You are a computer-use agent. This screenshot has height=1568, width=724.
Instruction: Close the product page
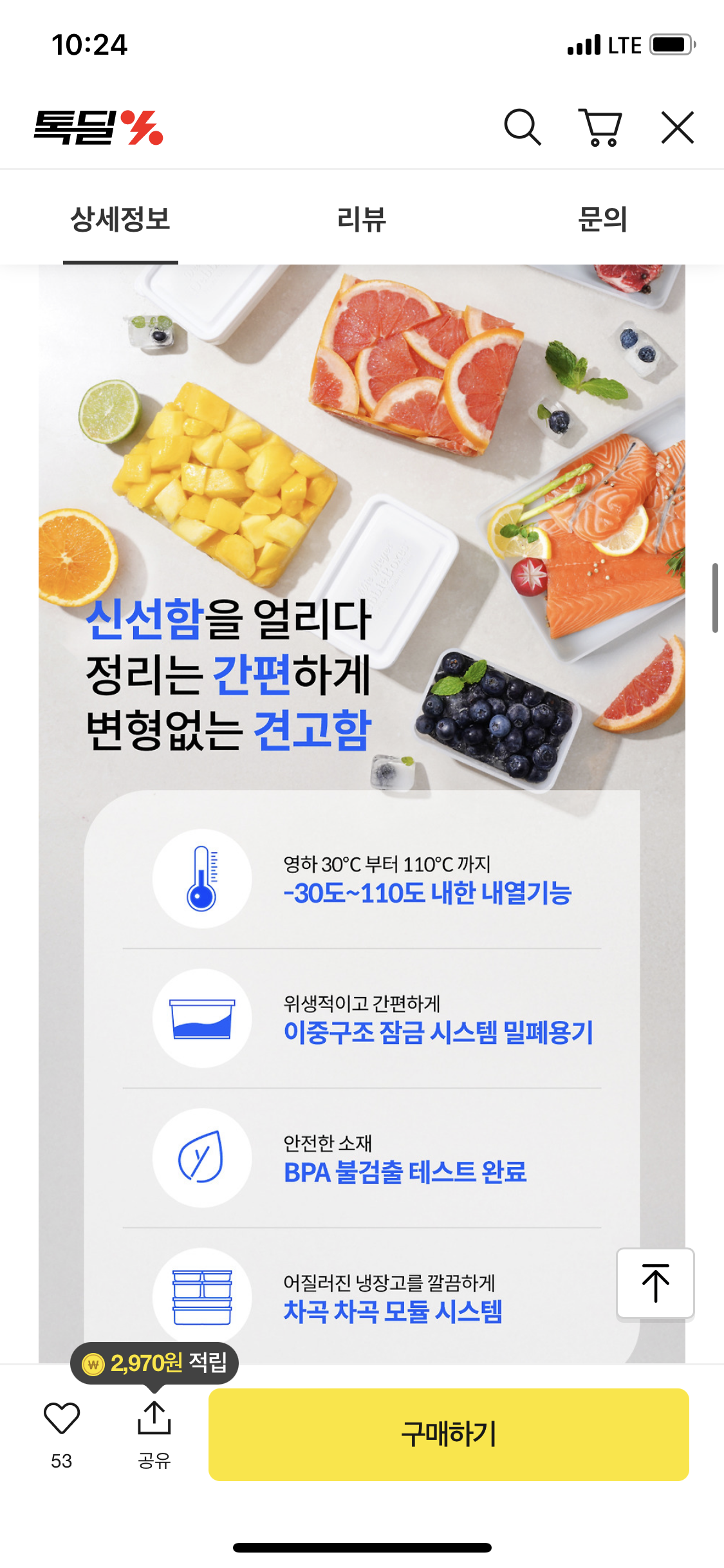pos(678,127)
